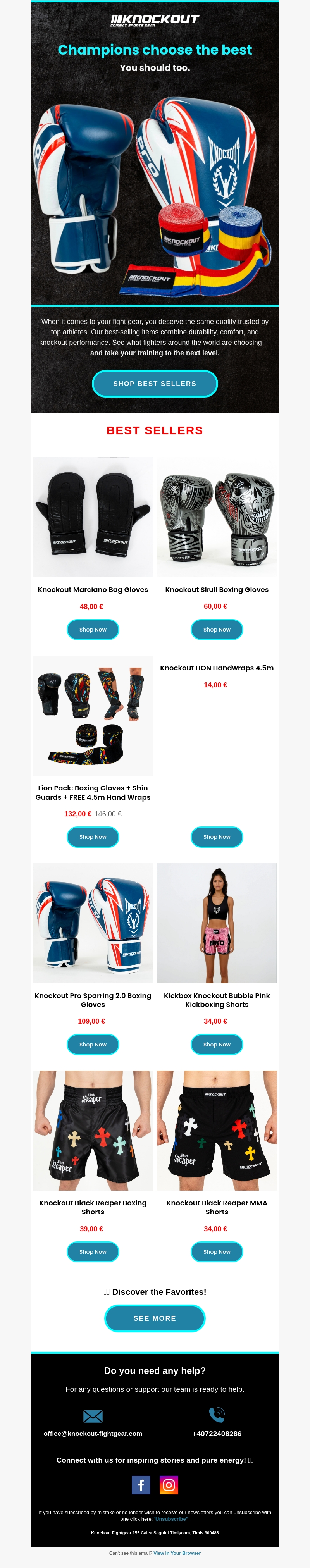Tap the Unsubscribe link
The width and height of the screenshot is (310, 1568).
coord(171,1519)
